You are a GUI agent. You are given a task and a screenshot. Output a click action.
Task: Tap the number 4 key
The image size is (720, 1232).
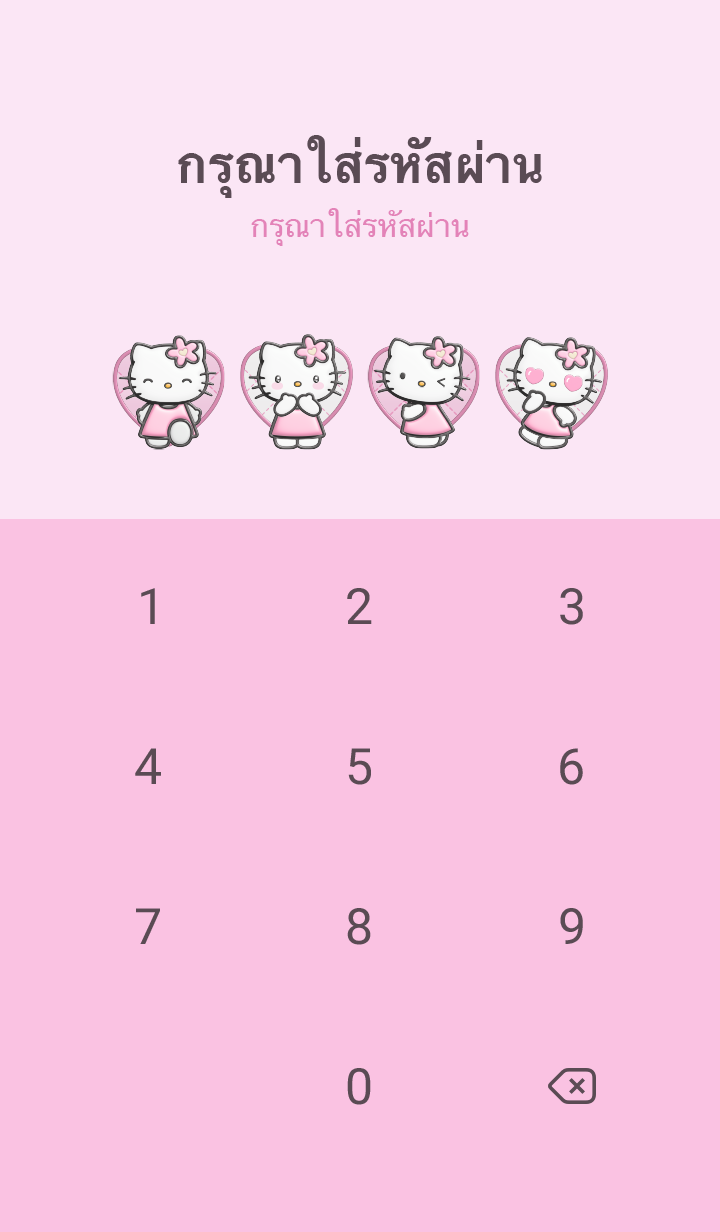pos(148,767)
